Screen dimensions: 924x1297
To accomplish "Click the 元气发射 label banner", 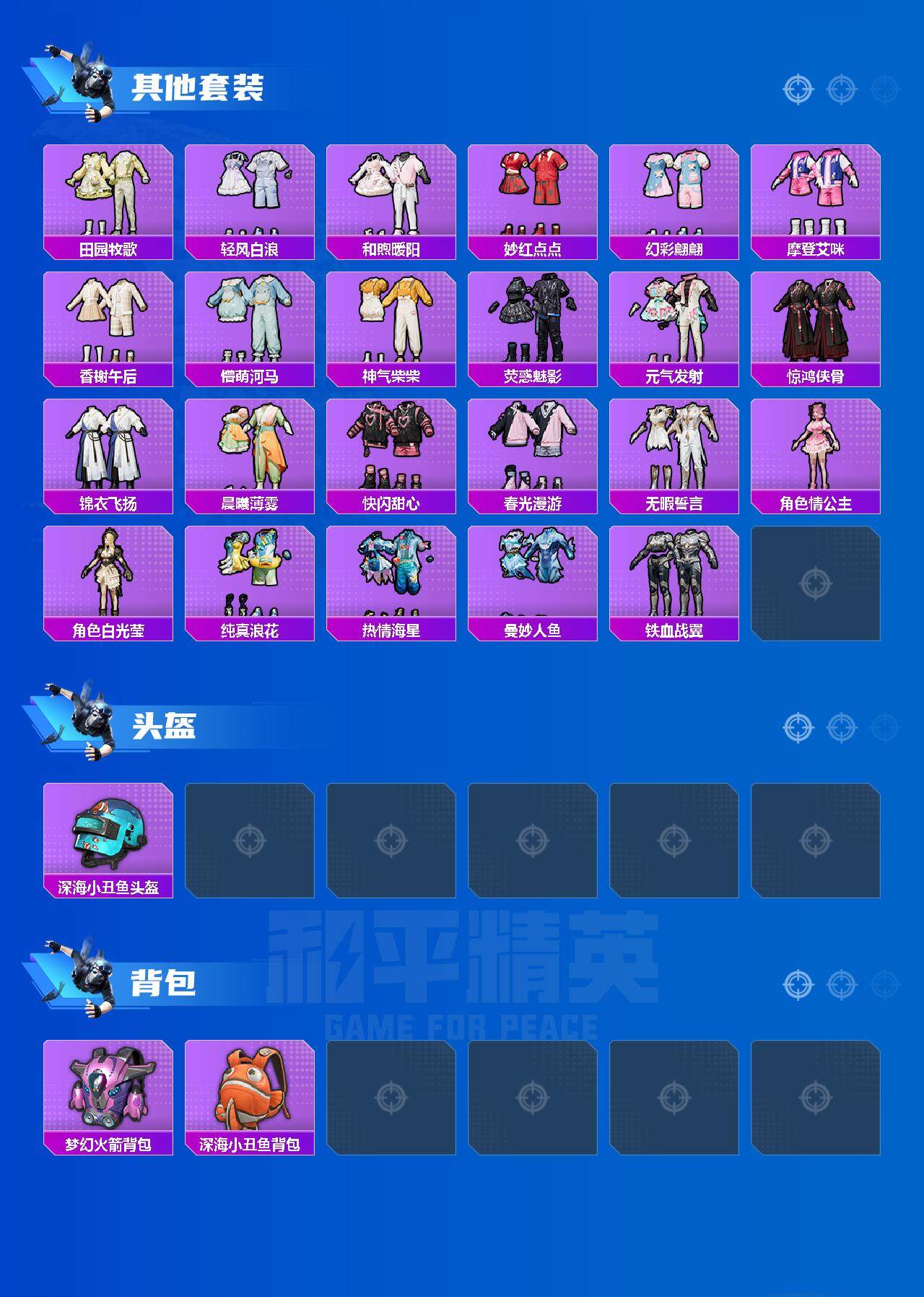I will point(675,373).
